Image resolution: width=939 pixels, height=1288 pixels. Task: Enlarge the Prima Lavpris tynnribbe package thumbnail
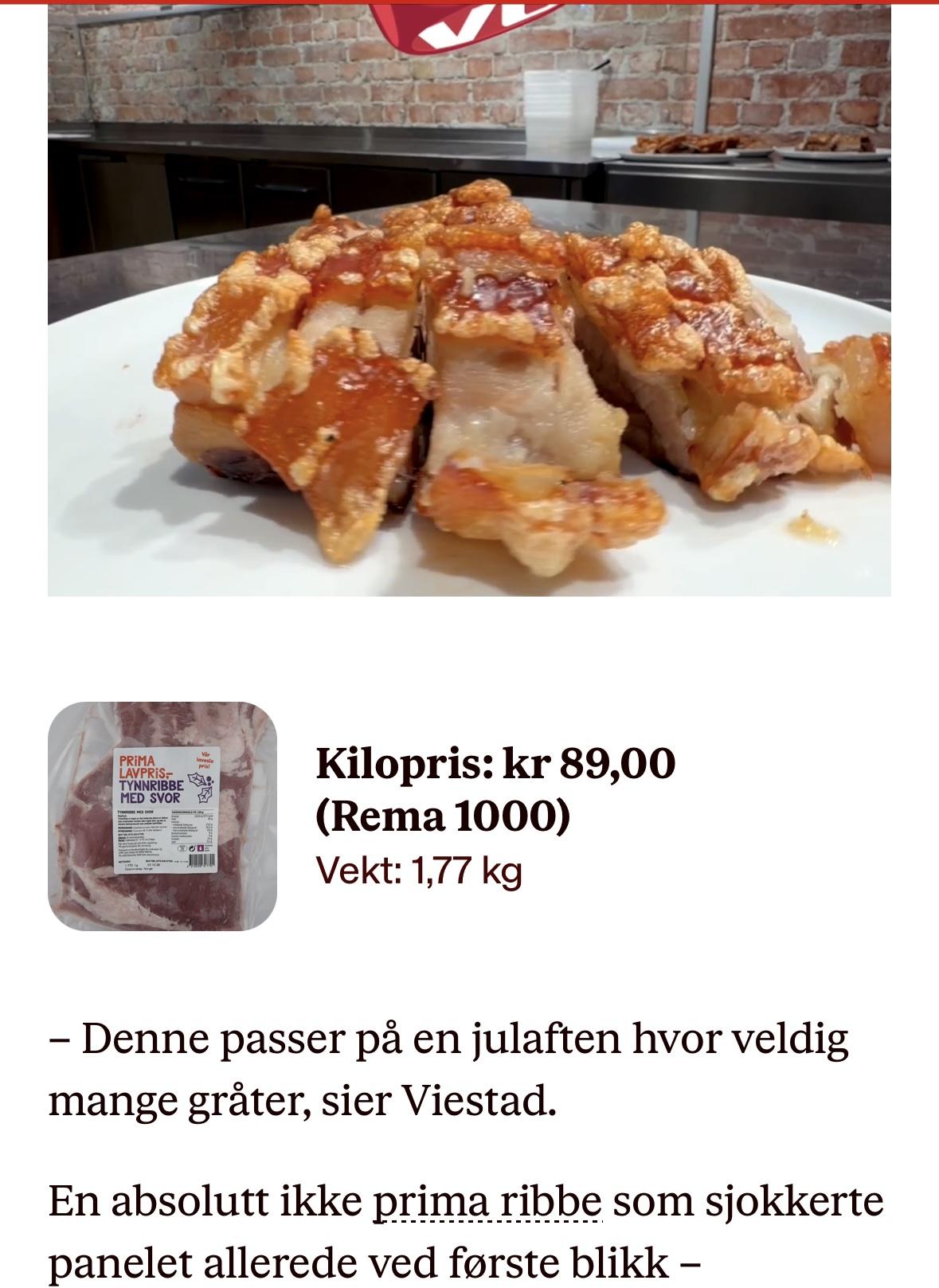162,816
